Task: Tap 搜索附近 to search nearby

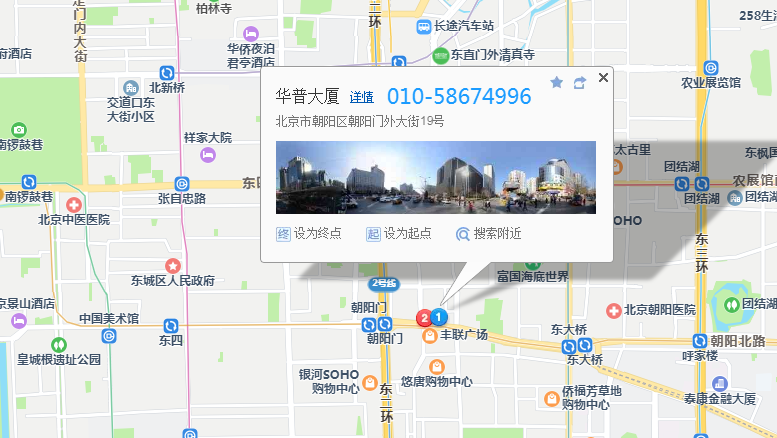Action: (489, 234)
